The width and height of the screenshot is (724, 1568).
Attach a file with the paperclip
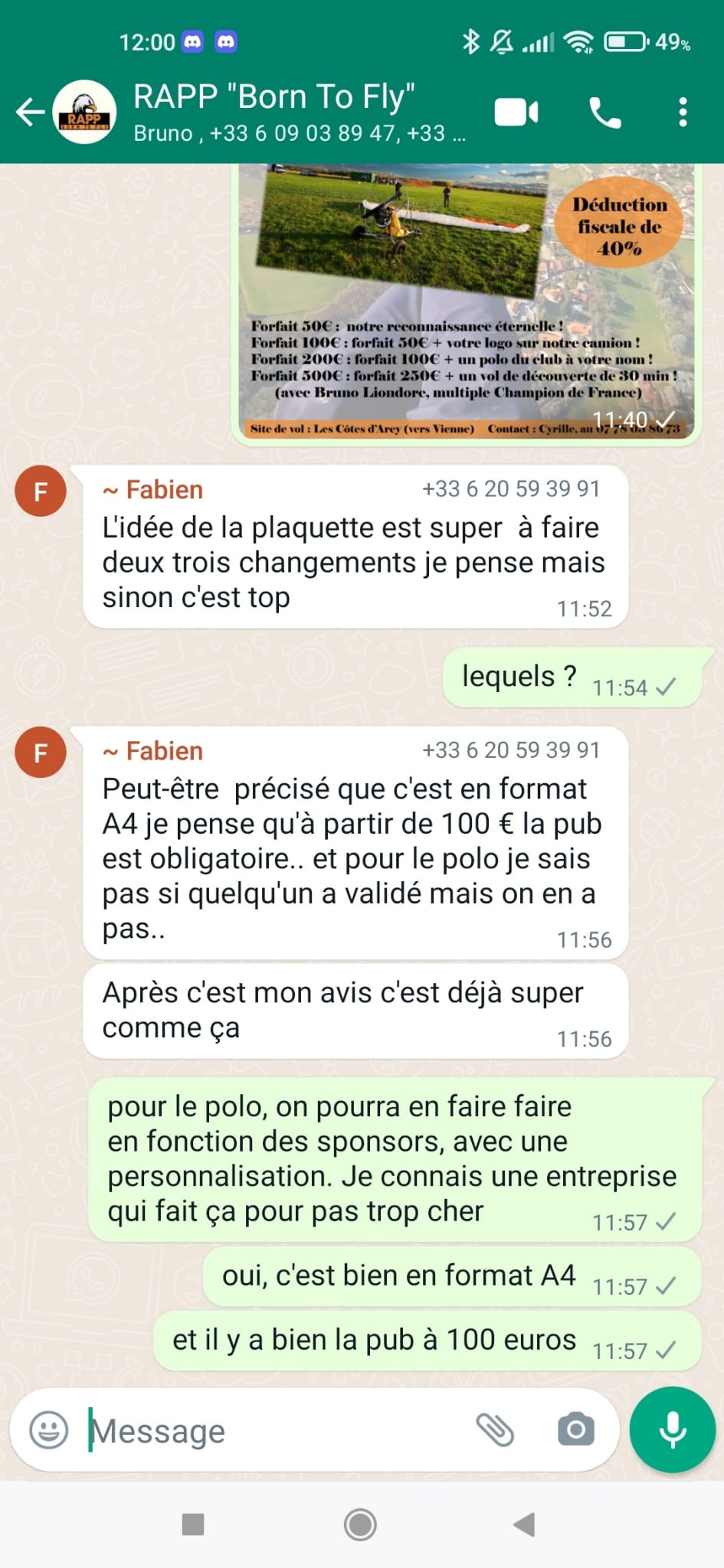(x=495, y=1429)
